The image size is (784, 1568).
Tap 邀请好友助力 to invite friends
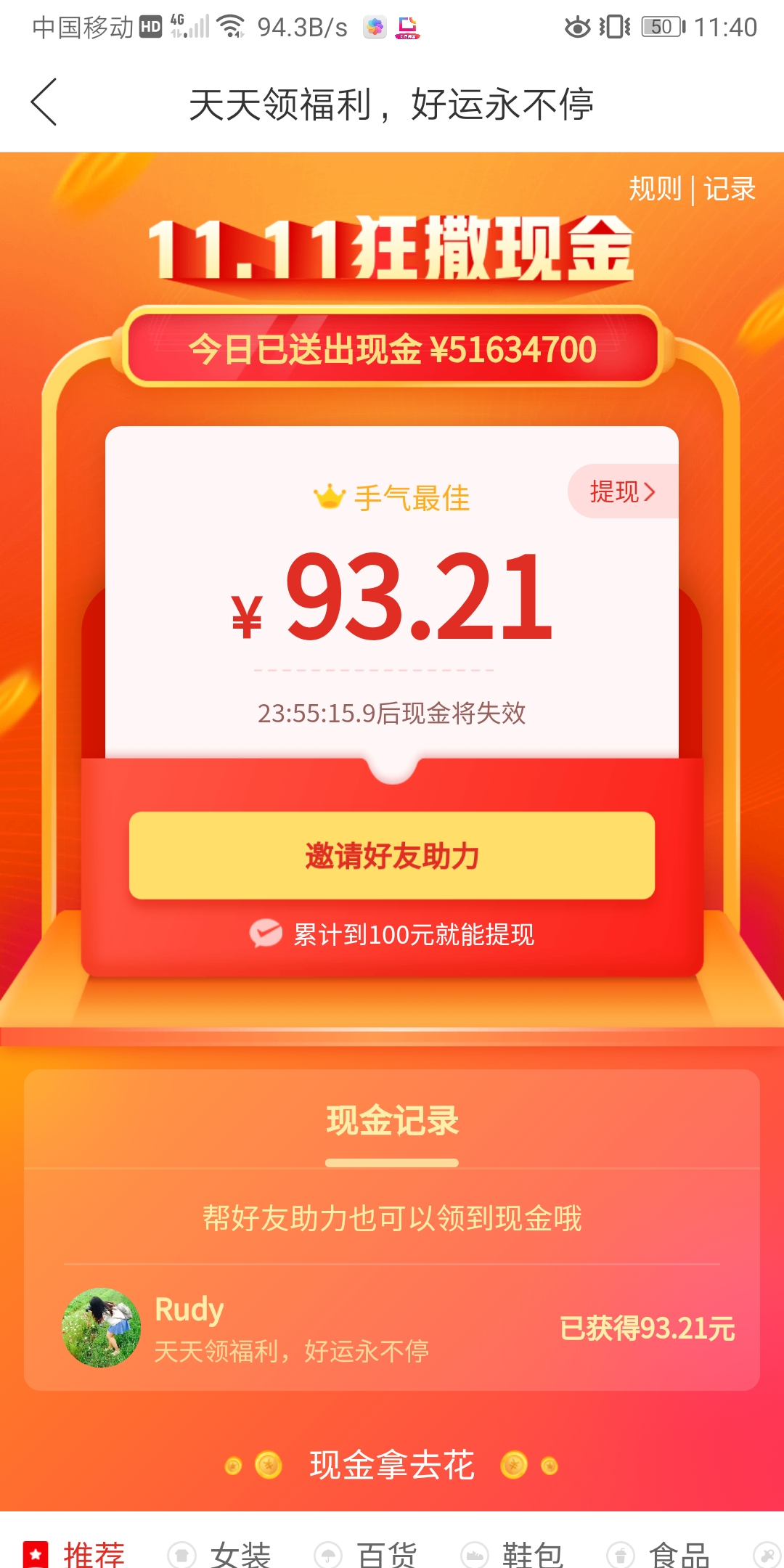point(392,856)
